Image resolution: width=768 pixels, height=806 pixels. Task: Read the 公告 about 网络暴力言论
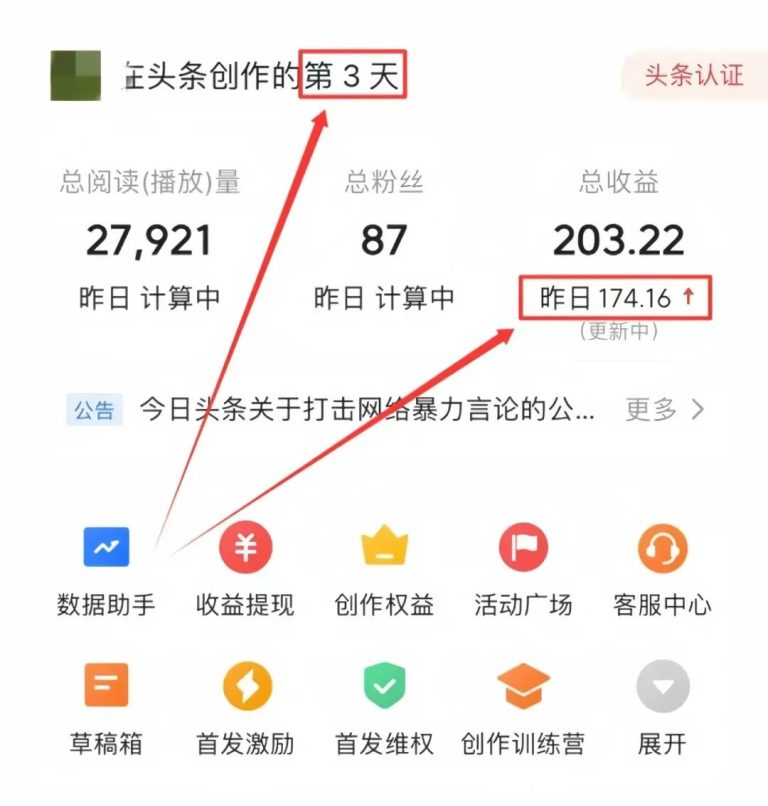coord(366,410)
